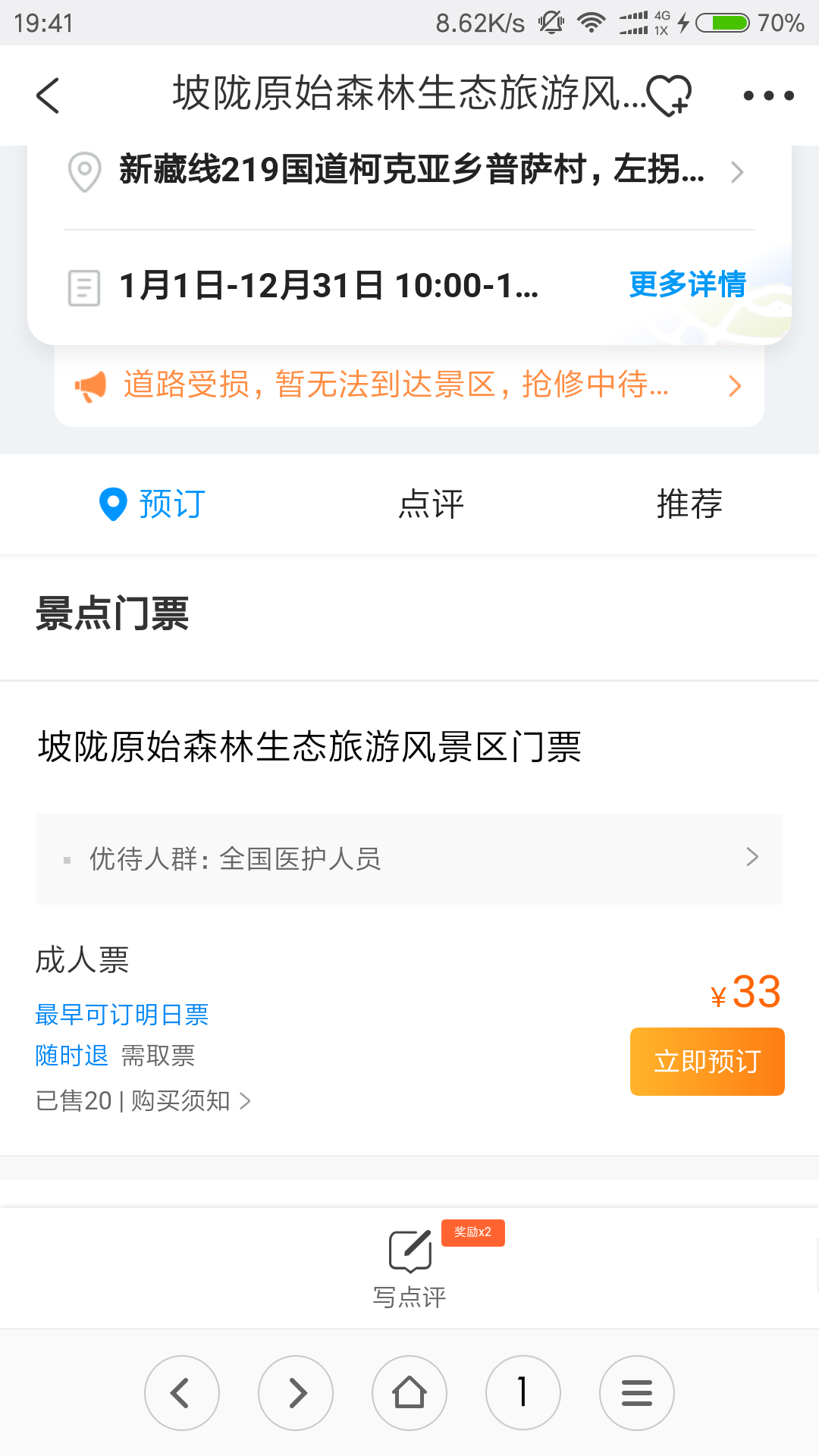The width and height of the screenshot is (819, 1456).
Task: Go forward in the browser bar
Action: pyautogui.click(x=296, y=1393)
